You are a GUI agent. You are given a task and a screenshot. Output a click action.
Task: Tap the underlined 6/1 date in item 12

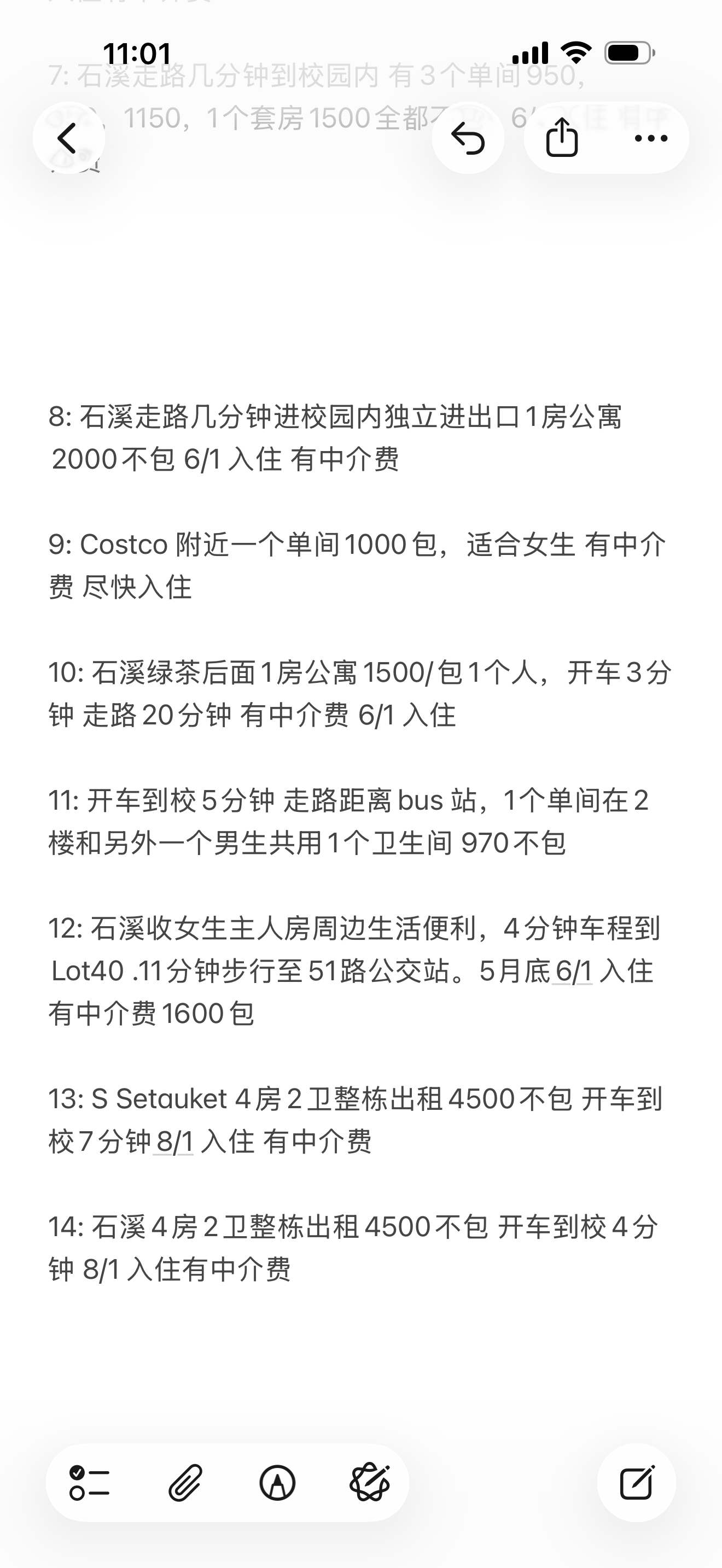pyautogui.click(x=572, y=971)
